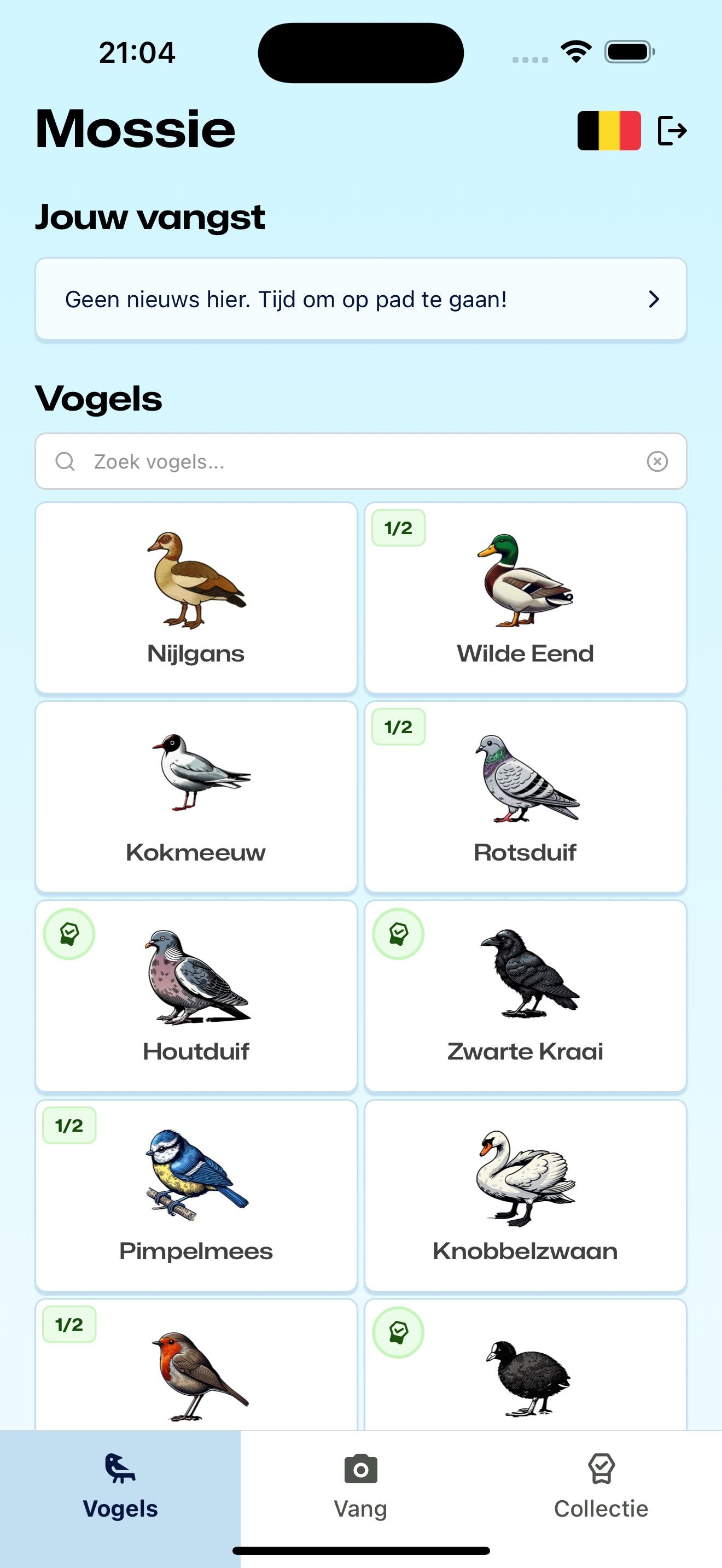Open the Nijlgans bird card
The height and width of the screenshot is (1568, 722).
pyautogui.click(x=196, y=598)
